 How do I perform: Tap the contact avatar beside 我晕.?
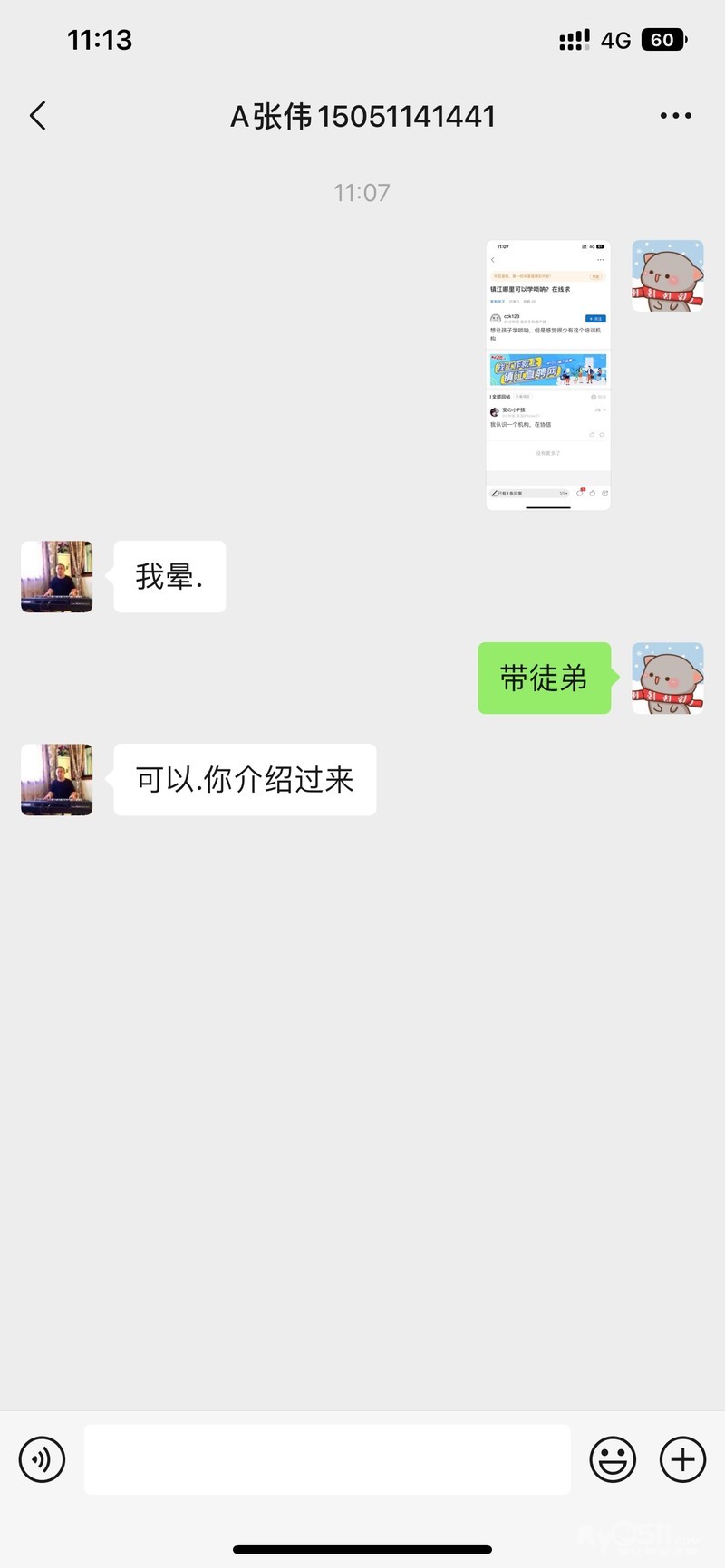click(x=57, y=577)
